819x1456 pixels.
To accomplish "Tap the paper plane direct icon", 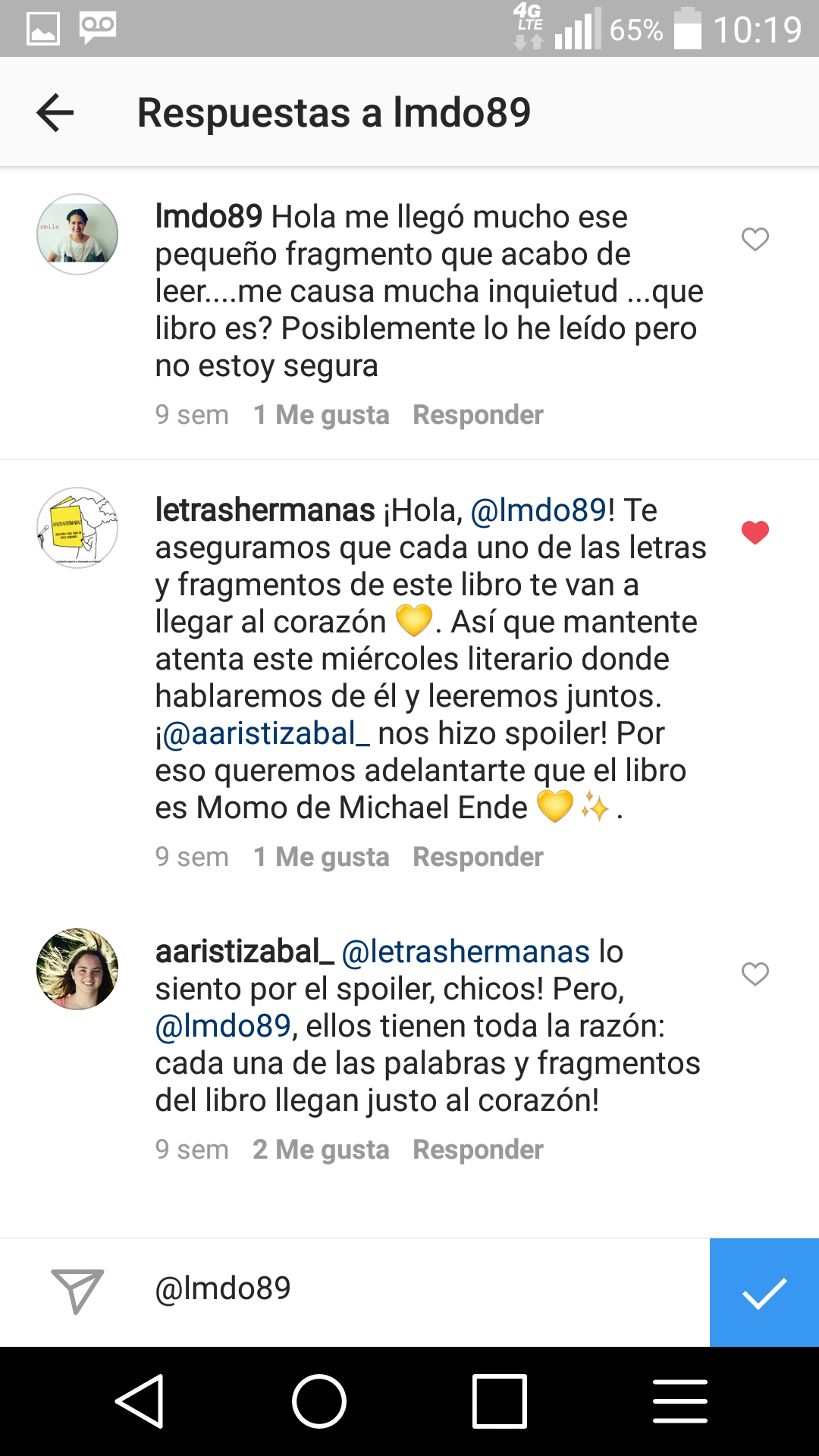I will pyautogui.click(x=77, y=1290).
